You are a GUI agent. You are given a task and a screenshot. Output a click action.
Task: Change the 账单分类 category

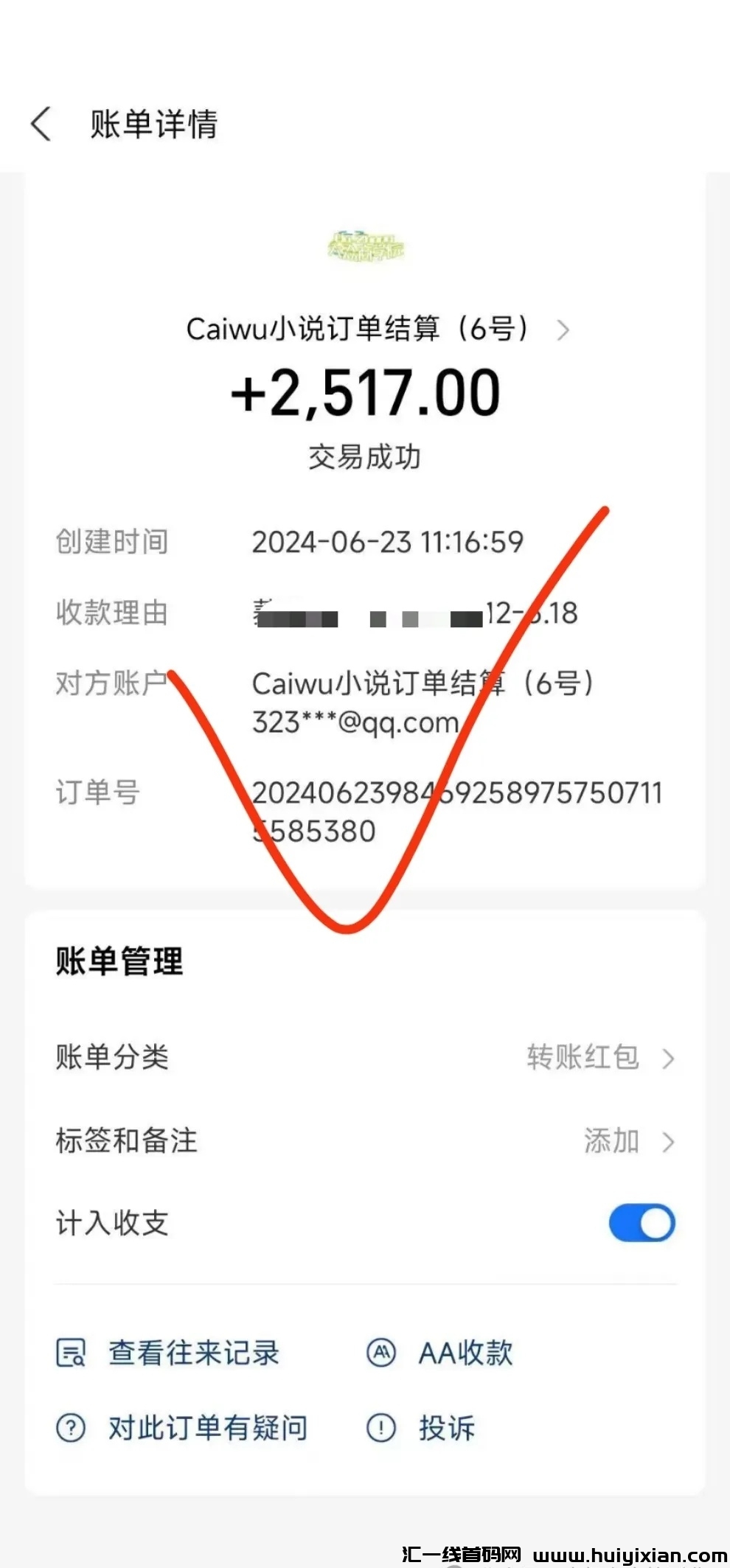tap(599, 1058)
